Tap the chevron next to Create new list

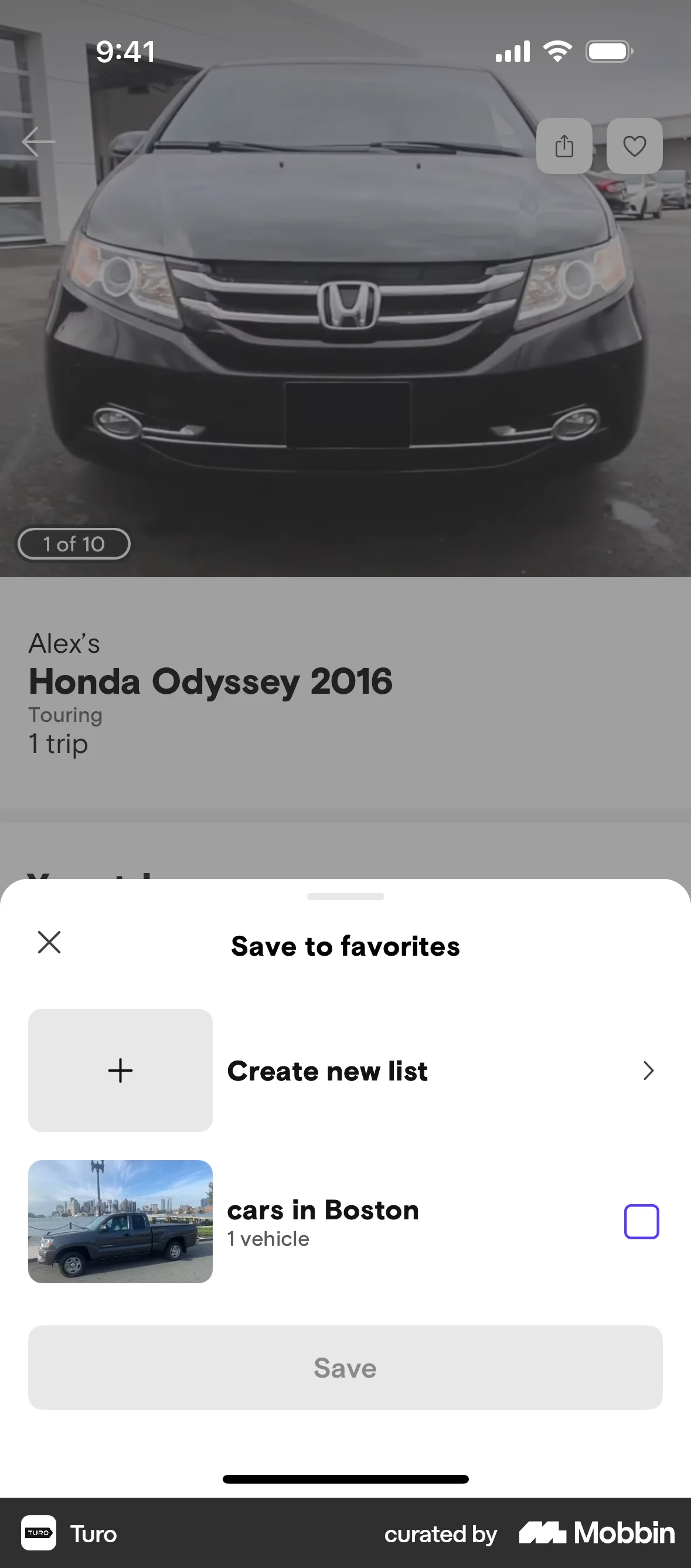(x=648, y=1070)
